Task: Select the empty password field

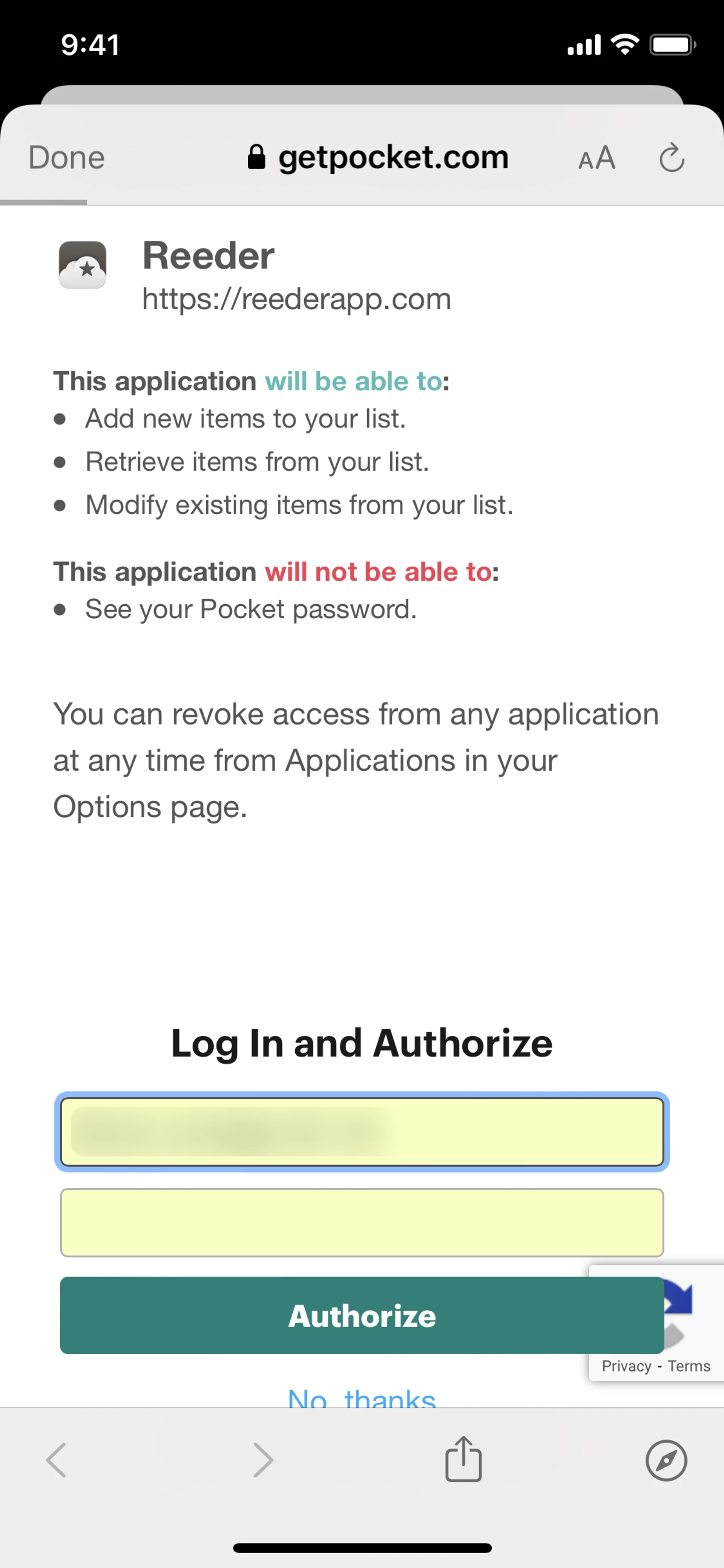Action: pyautogui.click(x=362, y=1222)
